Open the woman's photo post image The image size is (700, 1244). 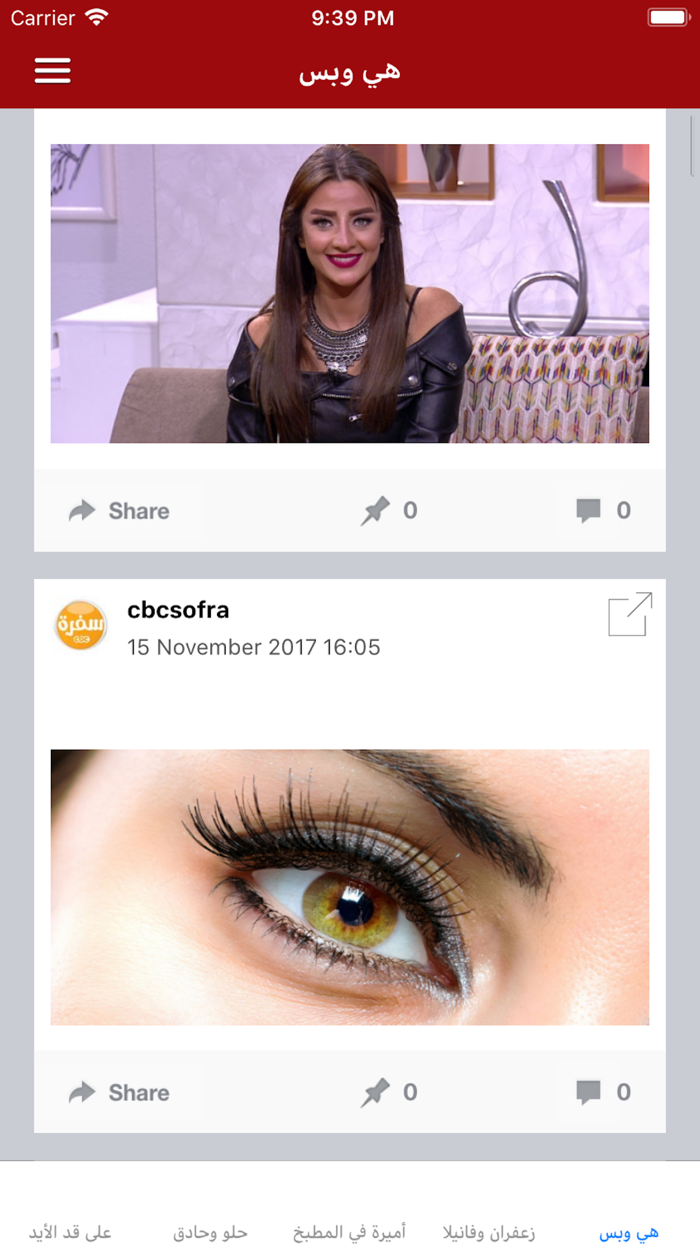[350, 293]
